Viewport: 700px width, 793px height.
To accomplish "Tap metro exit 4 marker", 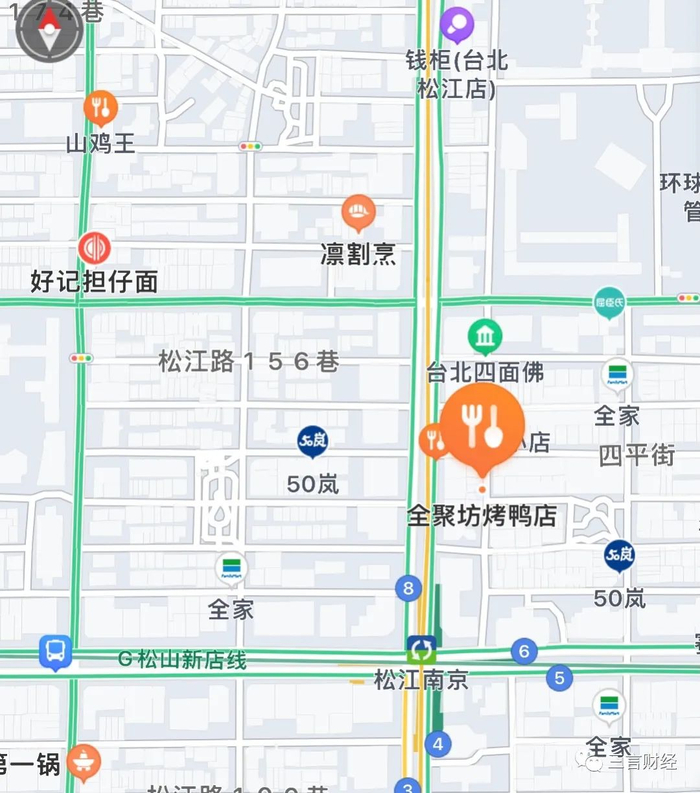I will (438, 744).
